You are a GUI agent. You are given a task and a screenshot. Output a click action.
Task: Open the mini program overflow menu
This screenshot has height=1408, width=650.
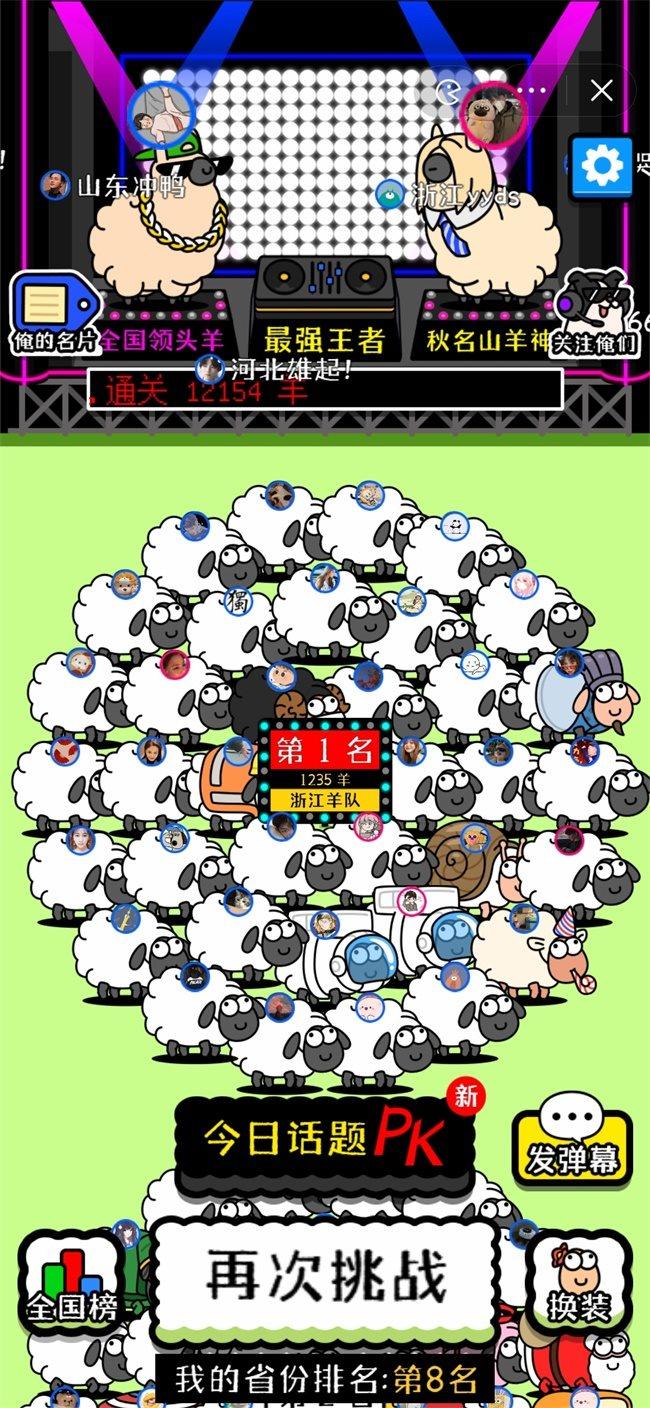pyautogui.click(x=531, y=92)
